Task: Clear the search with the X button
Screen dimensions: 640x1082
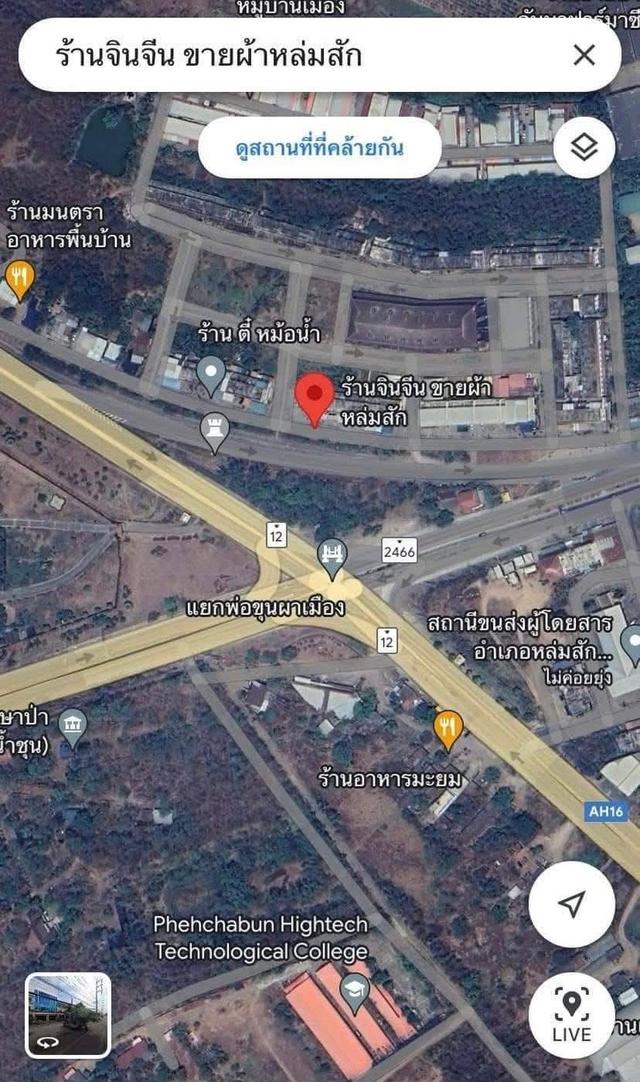Action: click(584, 55)
